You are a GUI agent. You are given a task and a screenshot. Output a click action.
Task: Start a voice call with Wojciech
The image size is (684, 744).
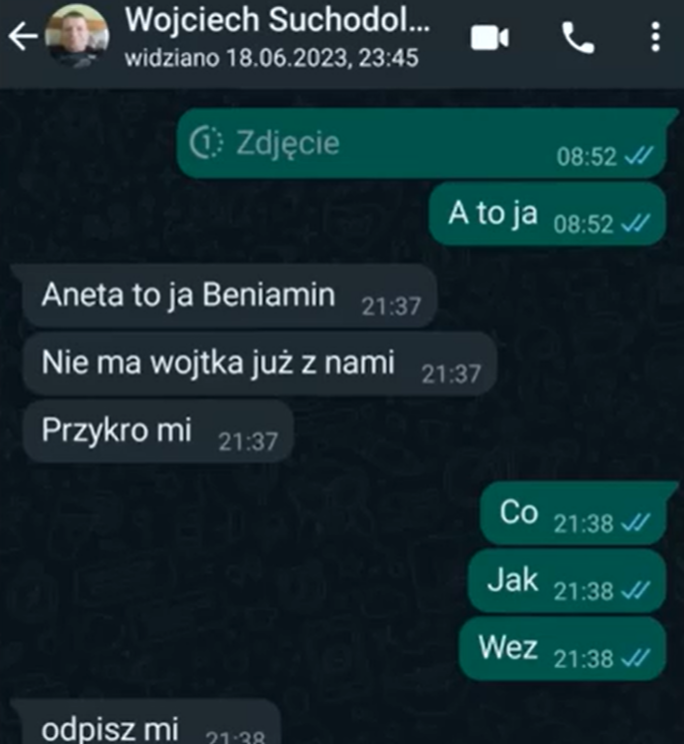click(x=577, y=38)
